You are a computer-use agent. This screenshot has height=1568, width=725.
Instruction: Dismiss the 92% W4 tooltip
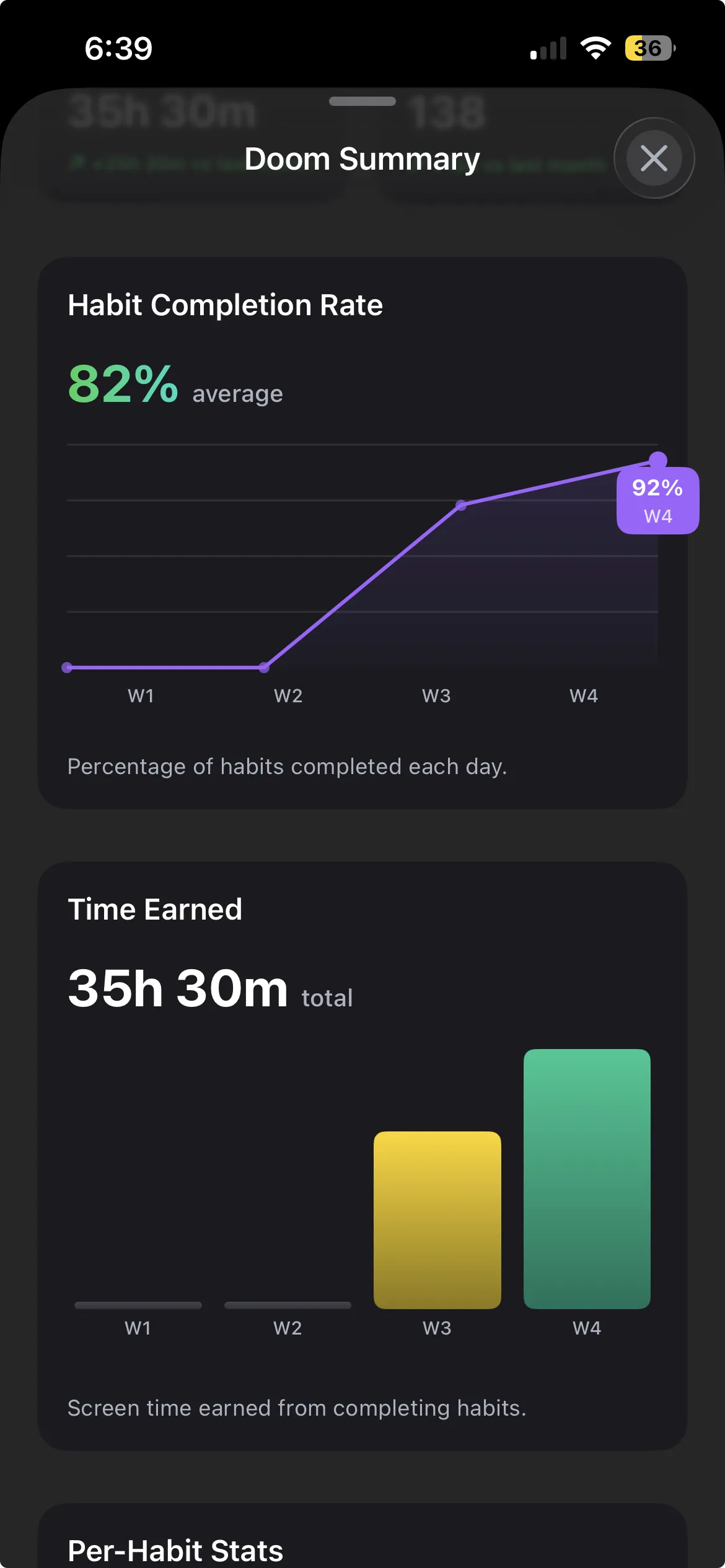(657, 502)
